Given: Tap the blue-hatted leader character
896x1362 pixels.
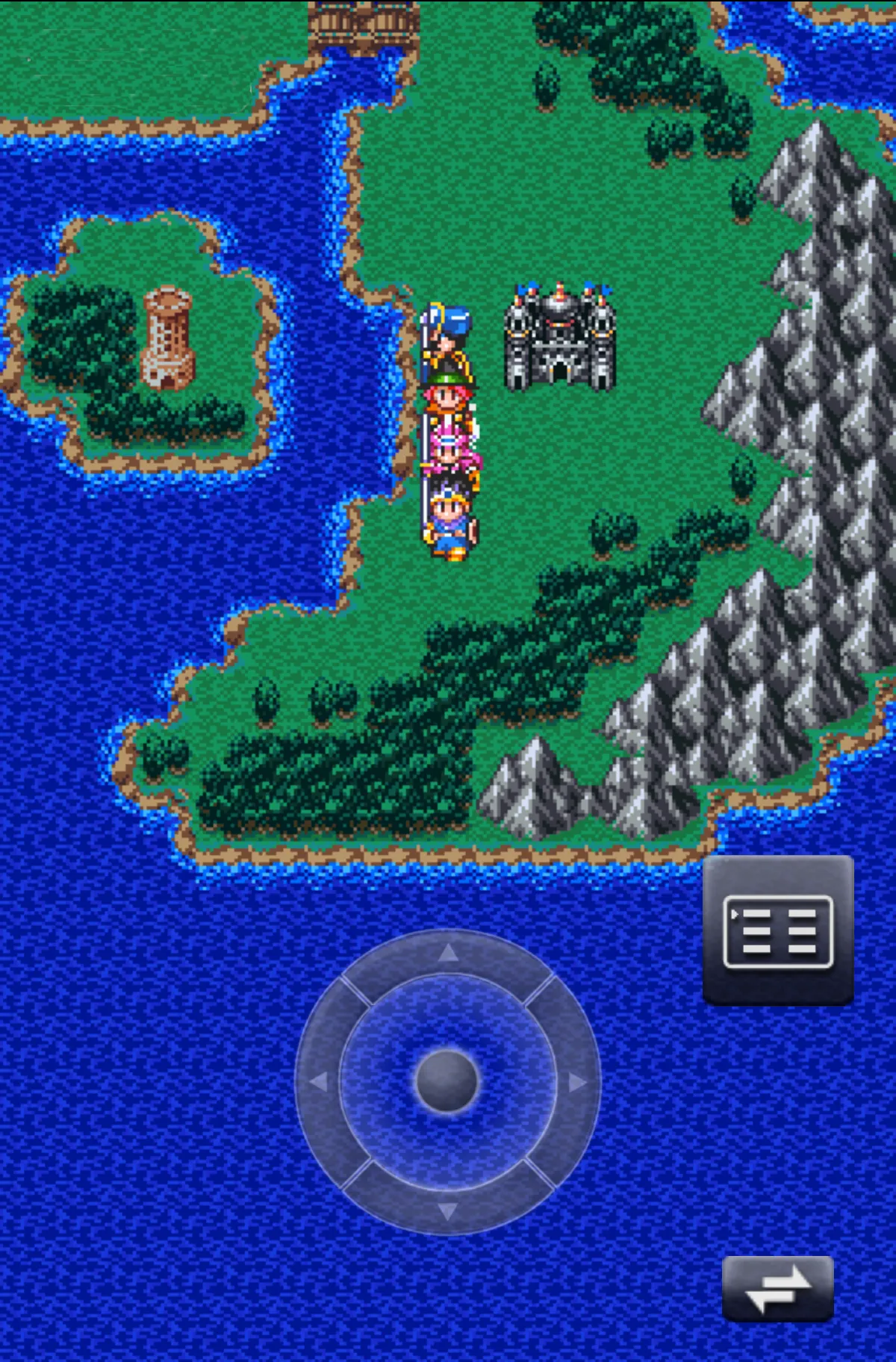Looking at the screenshot, I should coord(447,335).
